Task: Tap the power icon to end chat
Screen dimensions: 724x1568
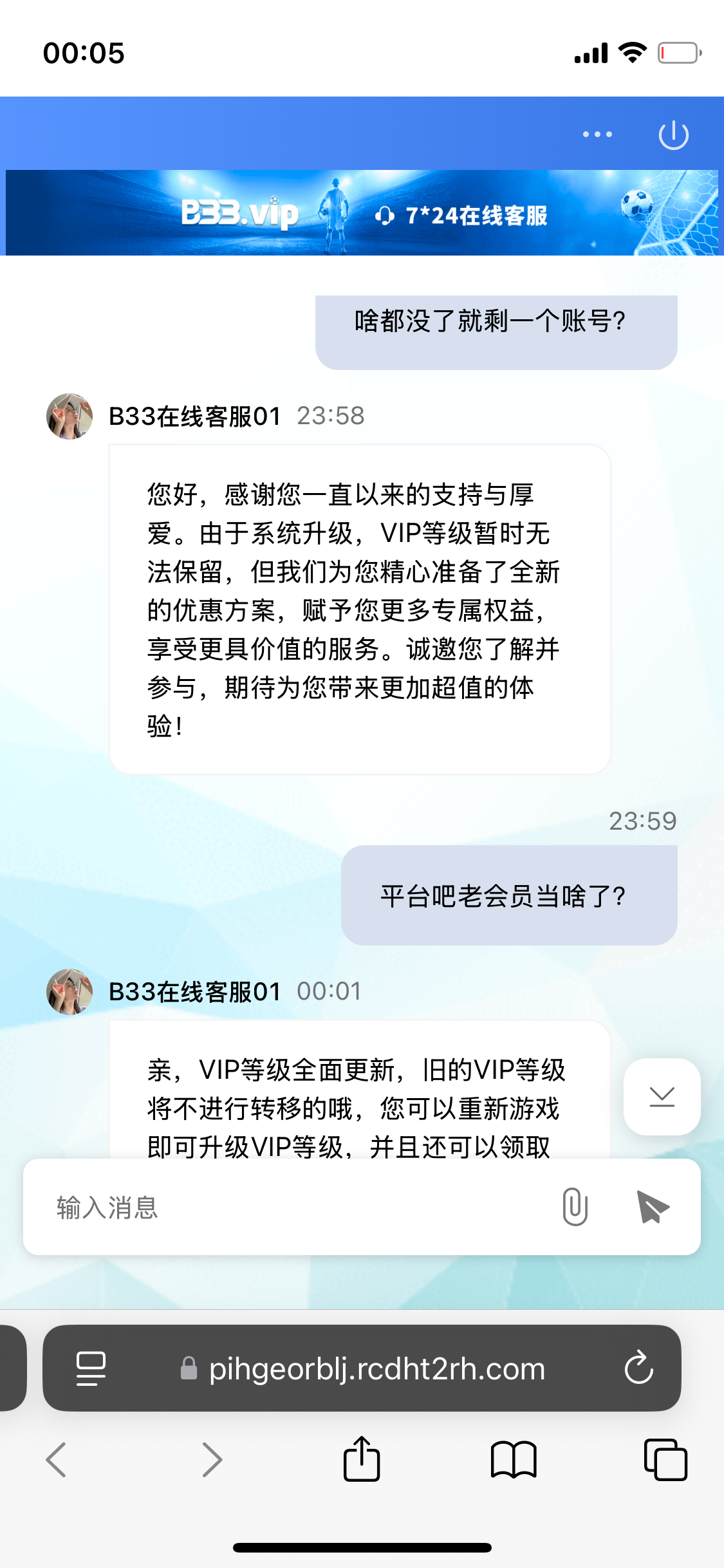Action: coord(673,135)
